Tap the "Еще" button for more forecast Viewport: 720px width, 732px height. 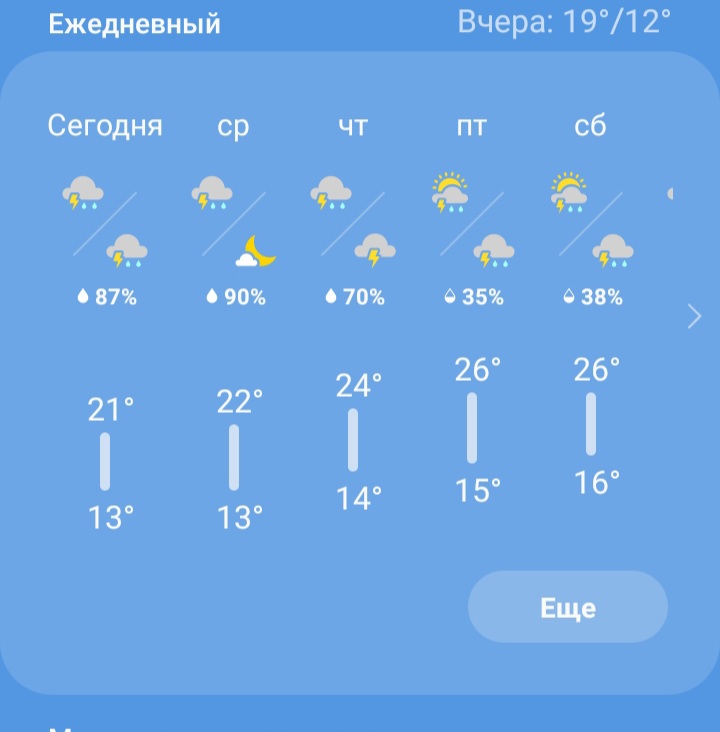[567, 607]
